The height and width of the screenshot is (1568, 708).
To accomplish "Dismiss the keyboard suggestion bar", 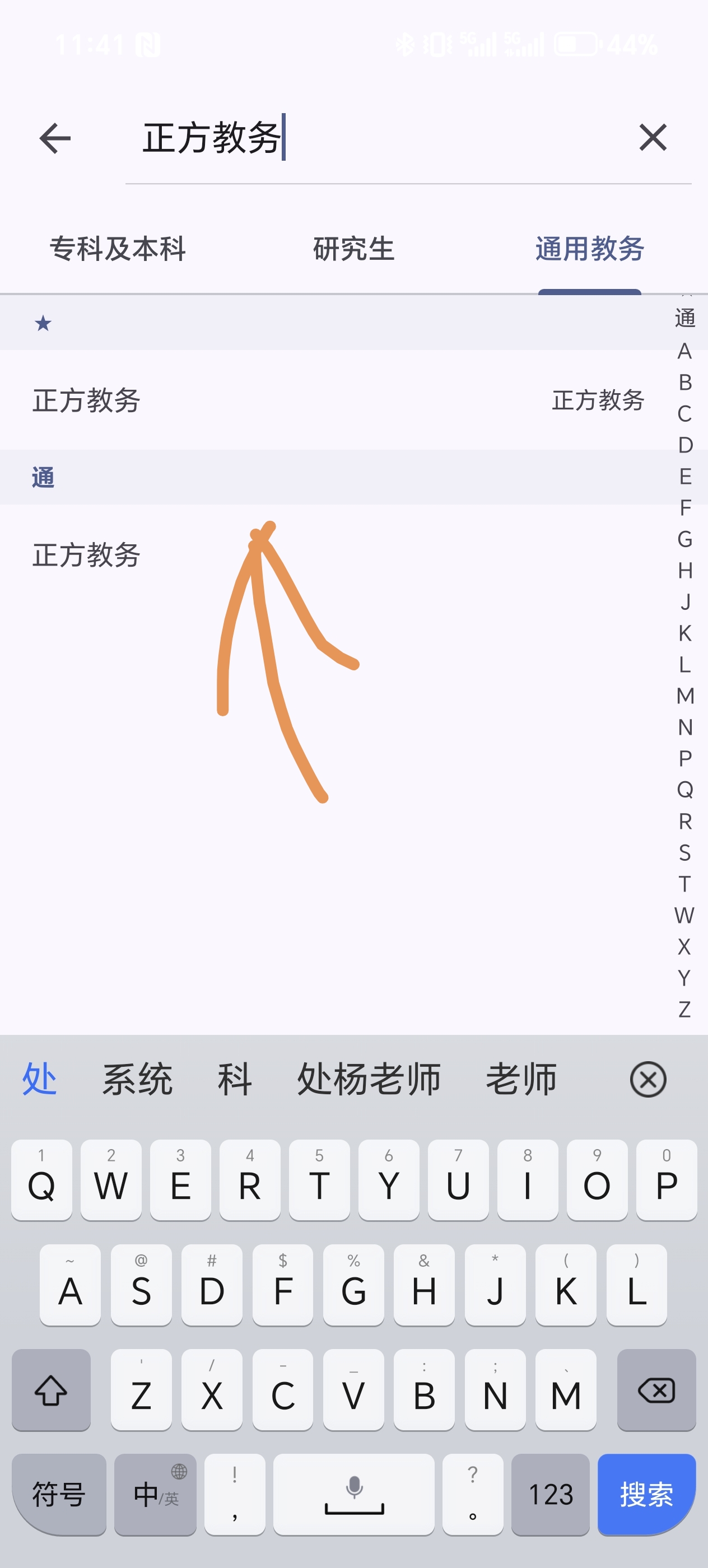I will (x=648, y=1079).
